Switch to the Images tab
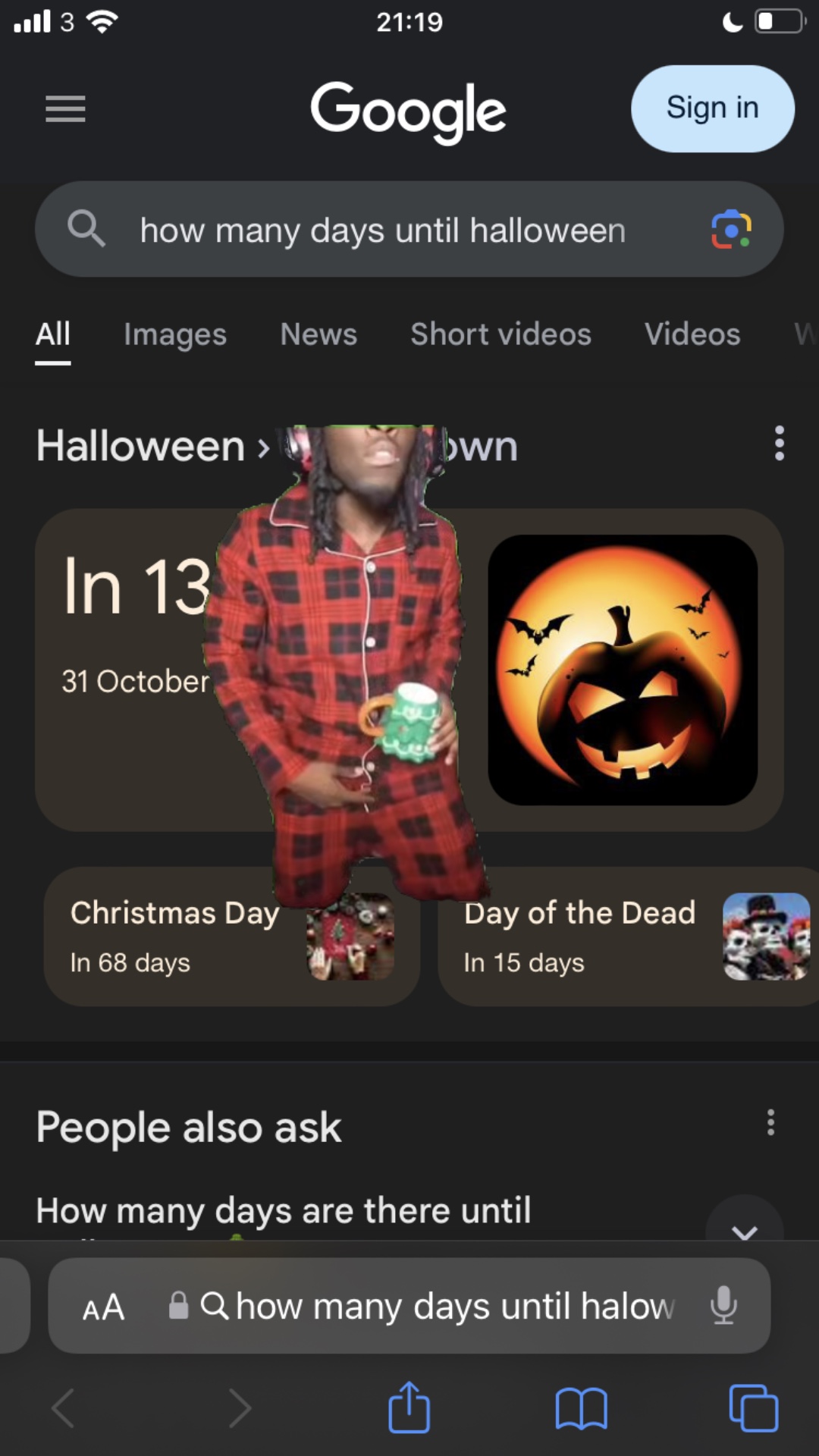This screenshot has width=819, height=1456. point(174,334)
